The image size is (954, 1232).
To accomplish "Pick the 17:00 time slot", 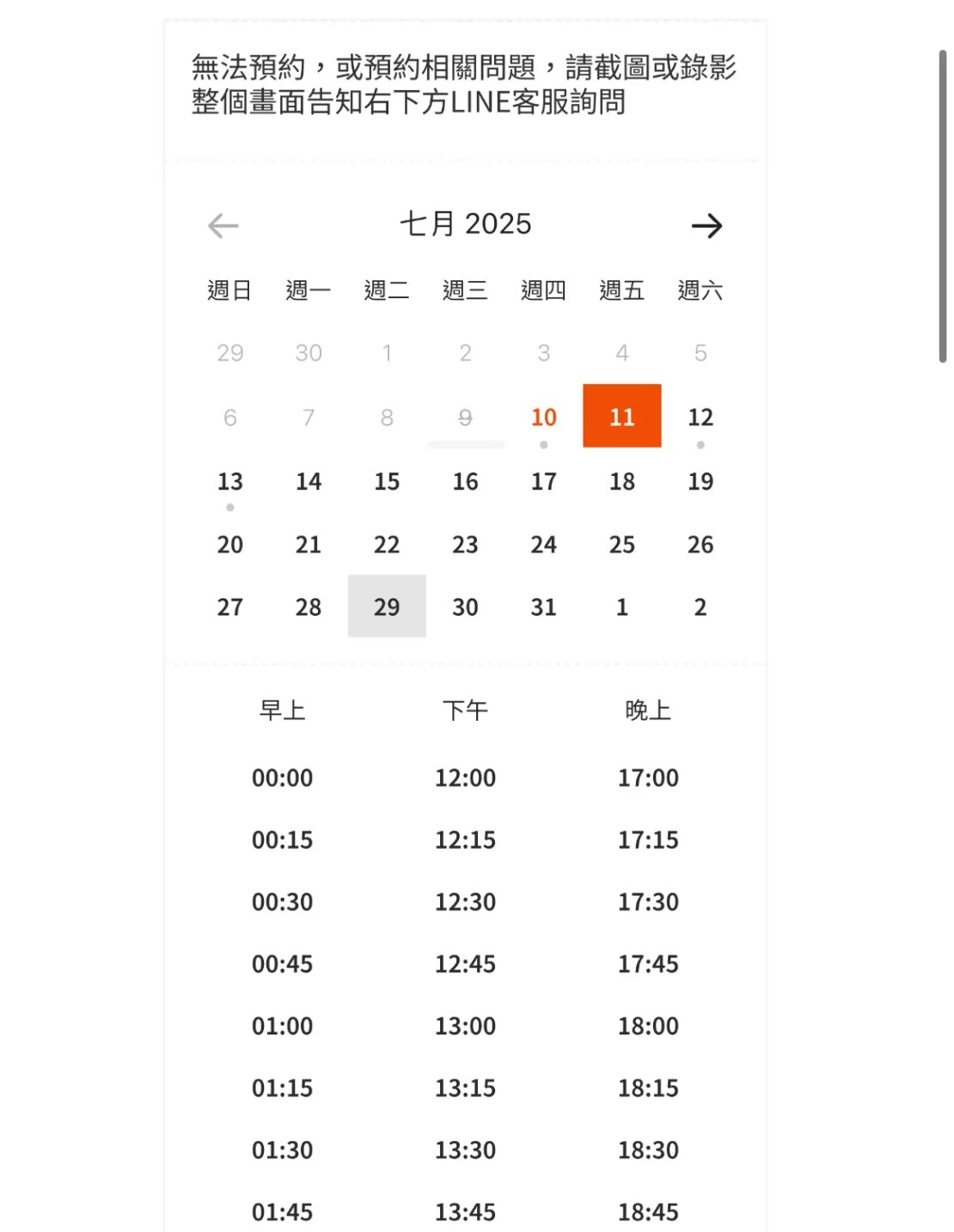I will (648, 778).
